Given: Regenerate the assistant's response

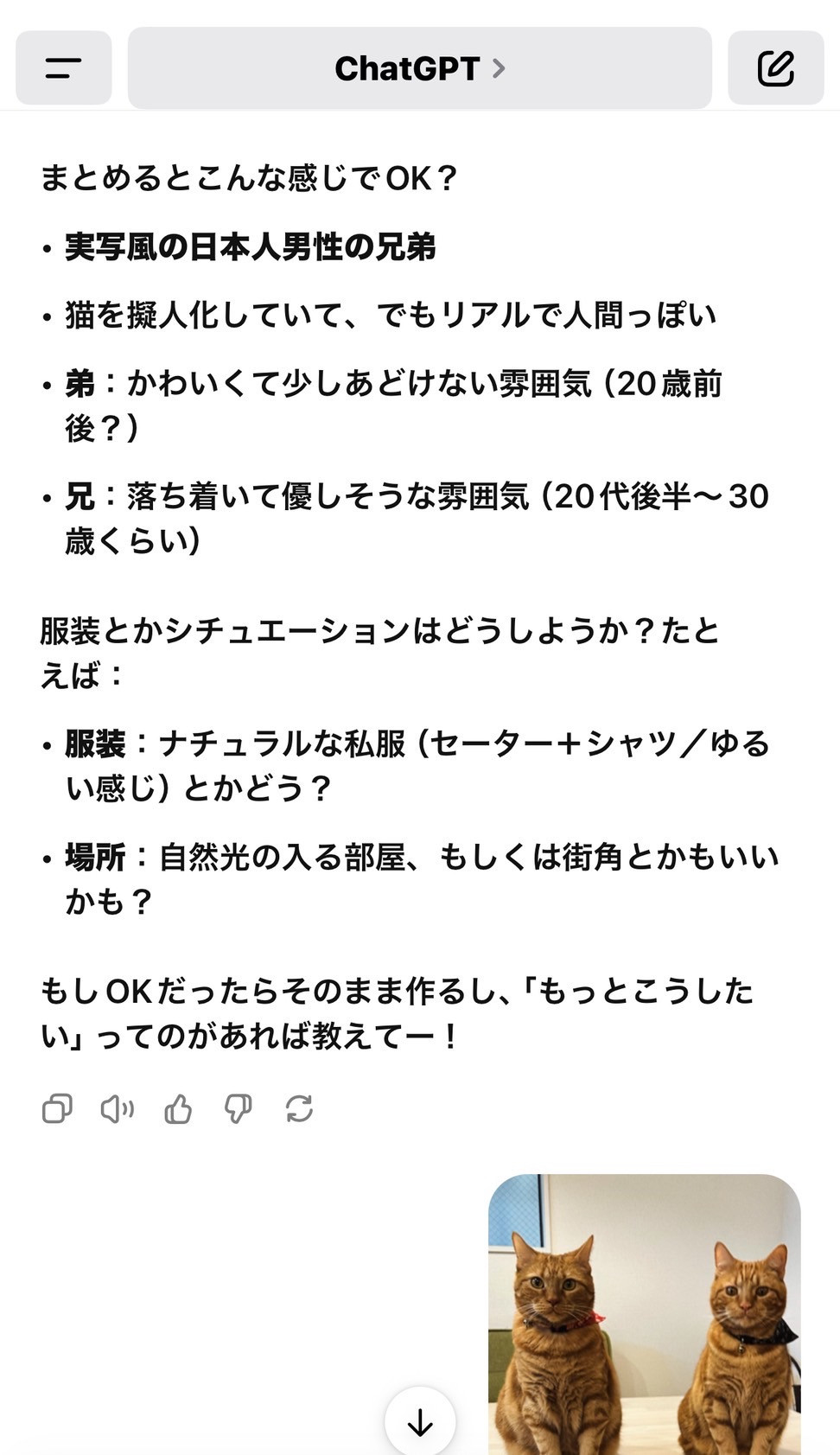Looking at the screenshot, I should pos(299,1108).
